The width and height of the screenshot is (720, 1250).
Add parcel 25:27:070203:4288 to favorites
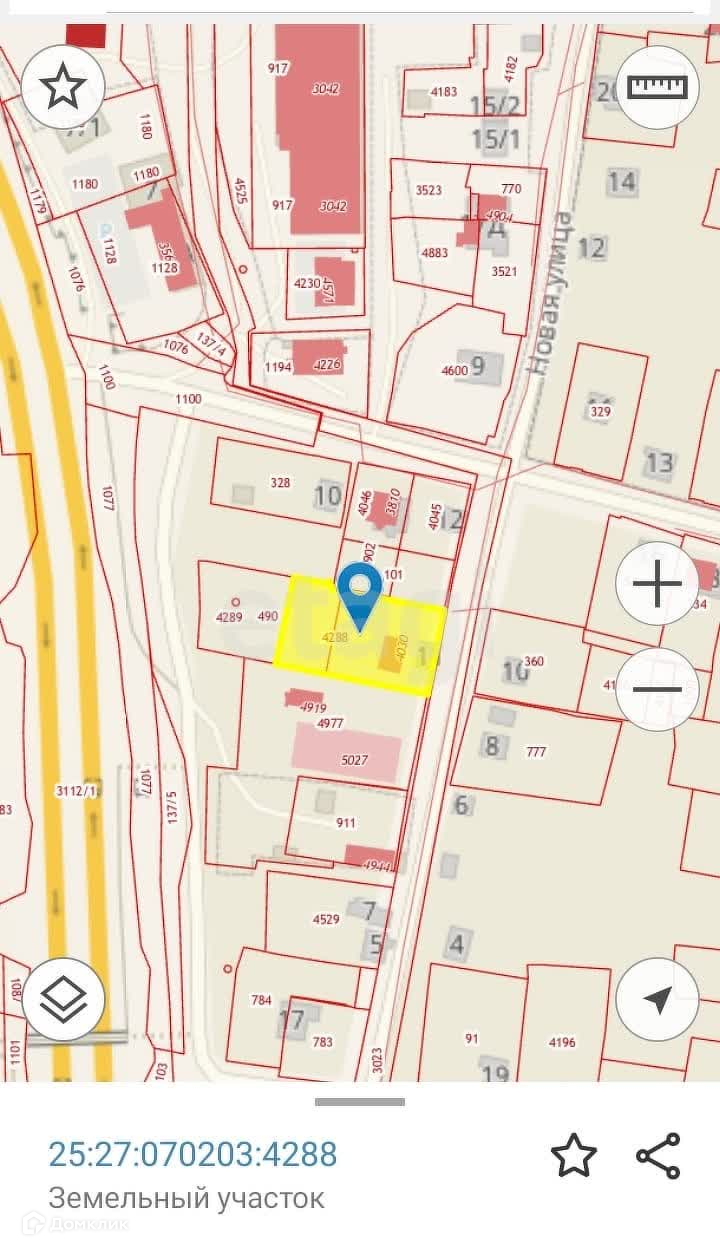coord(574,1155)
